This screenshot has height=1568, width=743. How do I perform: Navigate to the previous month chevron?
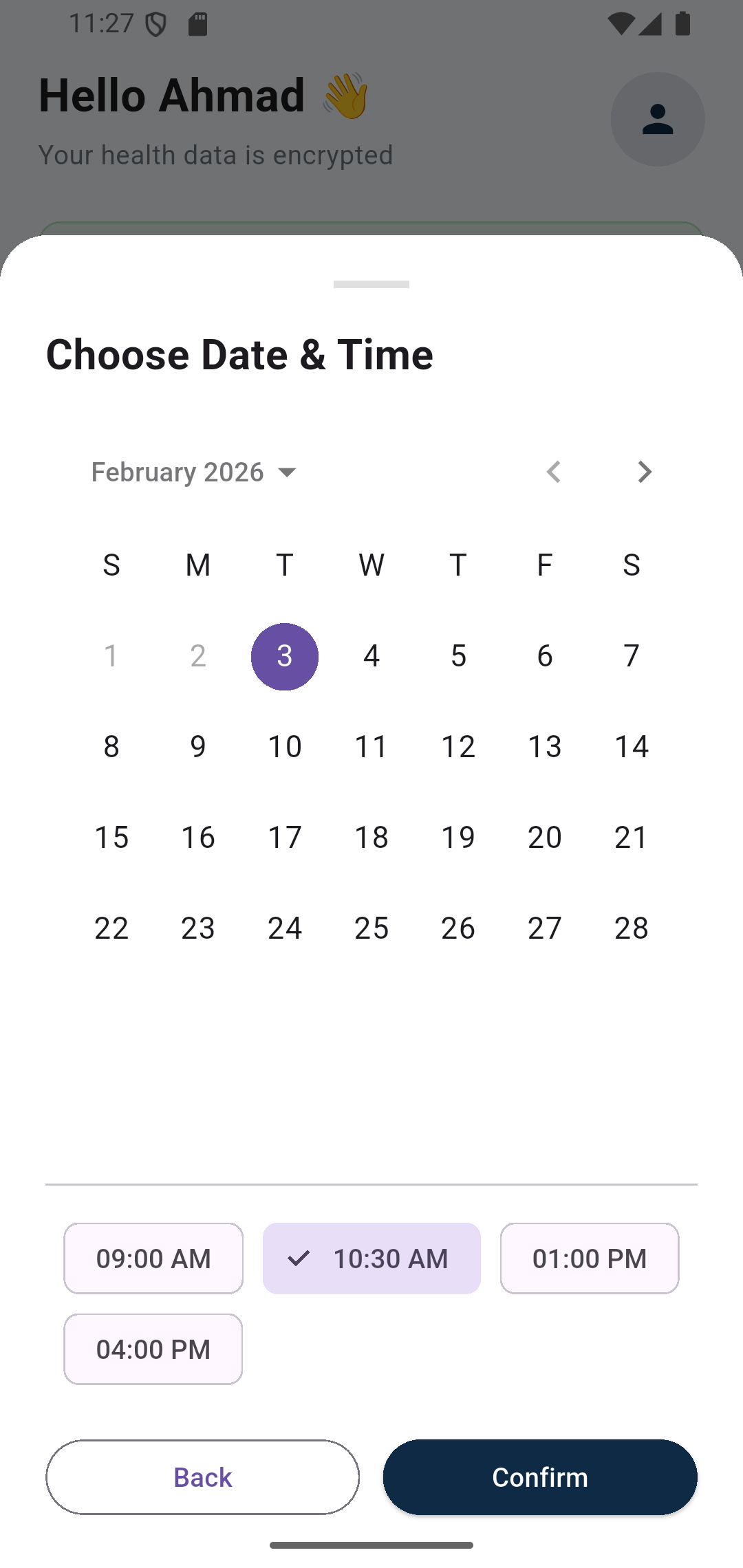point(554,472)
